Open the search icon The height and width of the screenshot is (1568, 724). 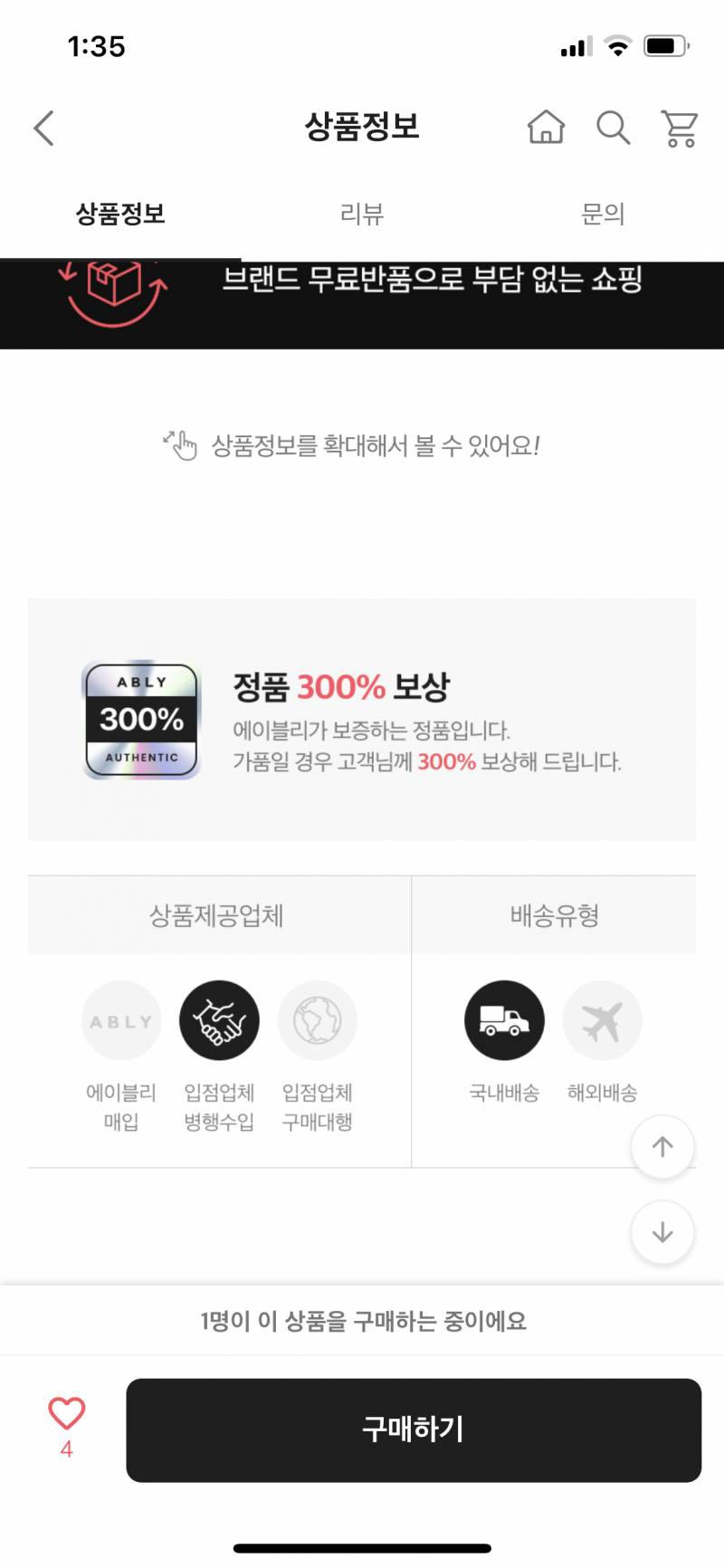tap(614, 128)
